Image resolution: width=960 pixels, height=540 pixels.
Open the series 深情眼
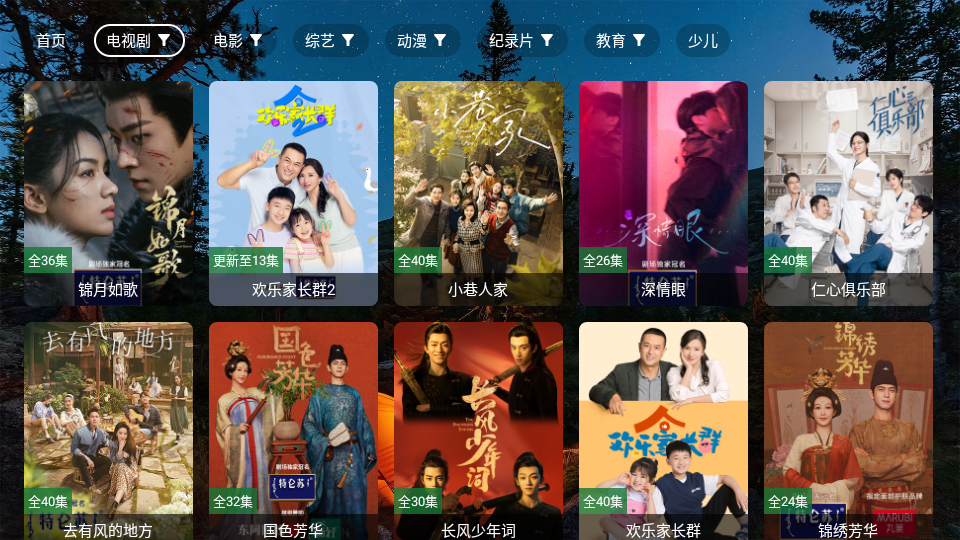point(663,193)
